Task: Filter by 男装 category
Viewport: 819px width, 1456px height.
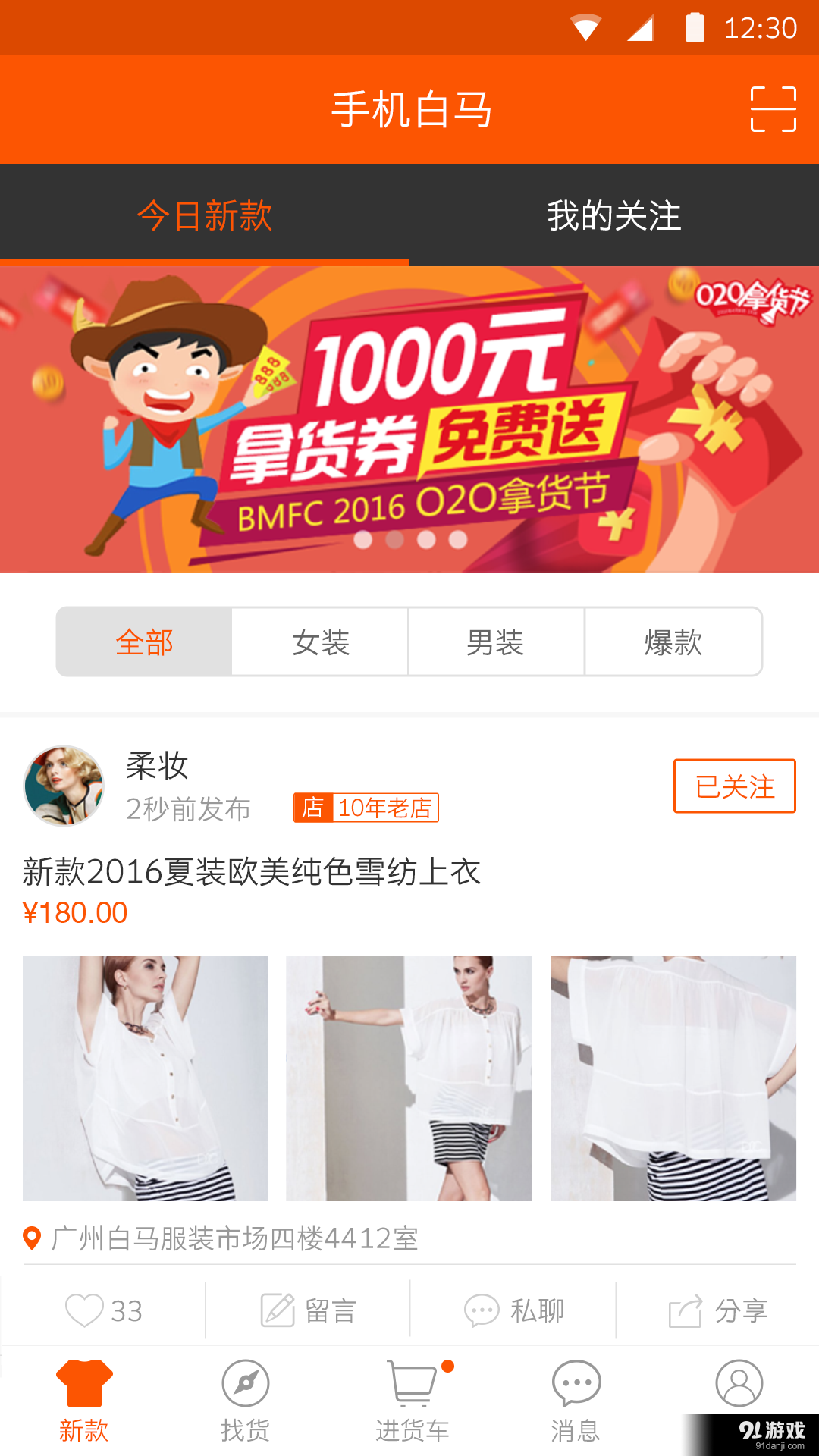Action: [496, 642]
